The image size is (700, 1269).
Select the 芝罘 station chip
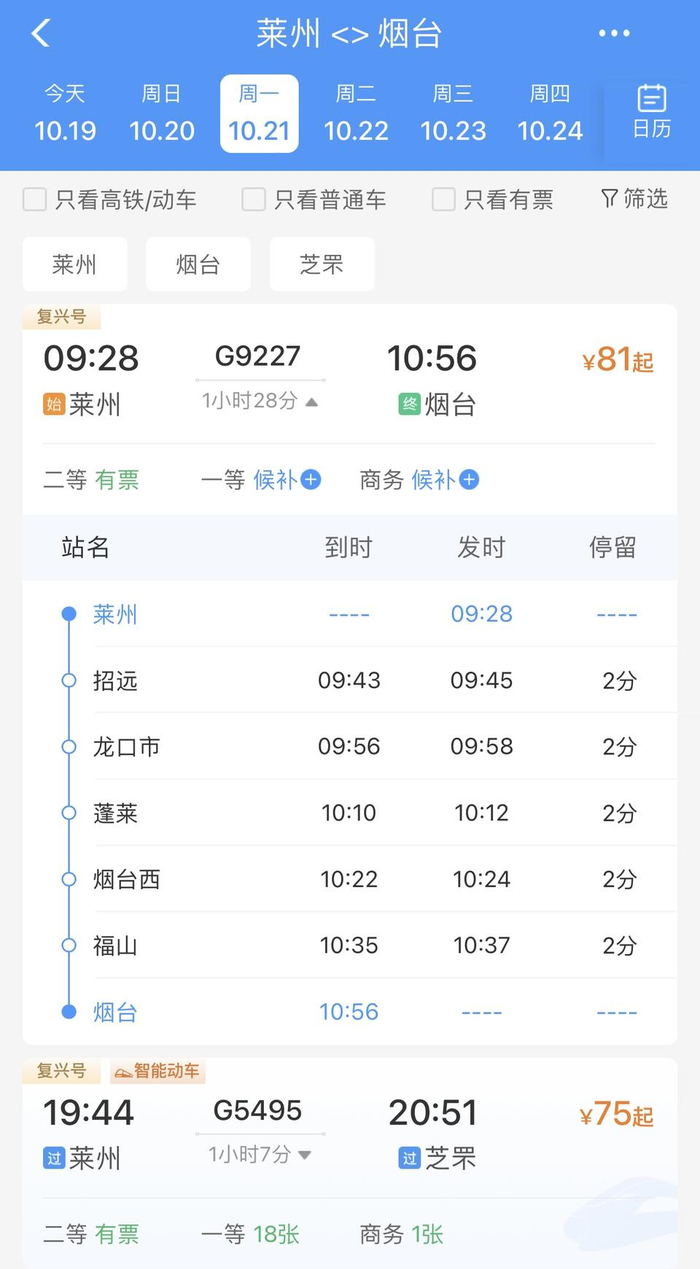322,264
